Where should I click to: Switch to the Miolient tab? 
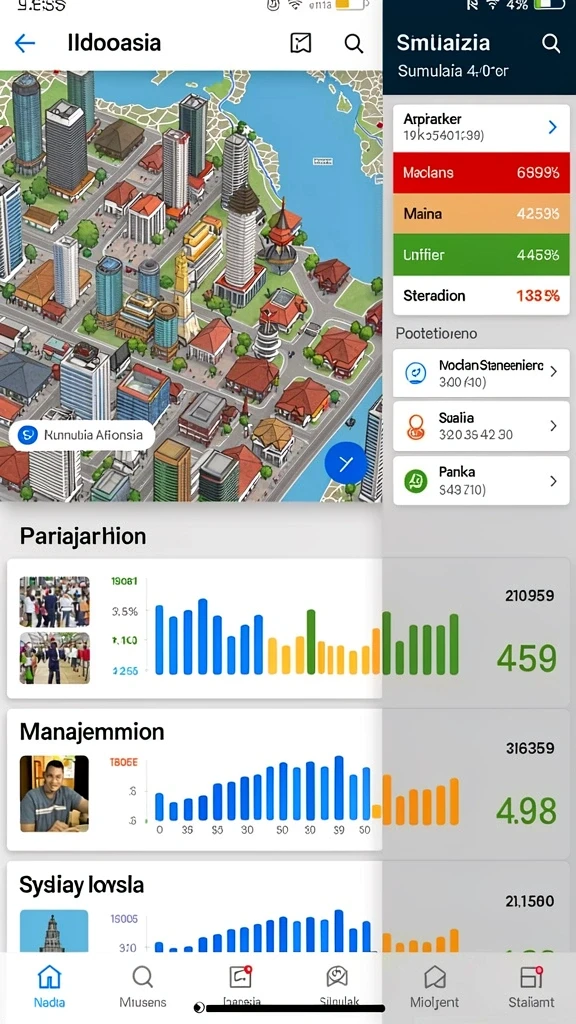[434, 985]
